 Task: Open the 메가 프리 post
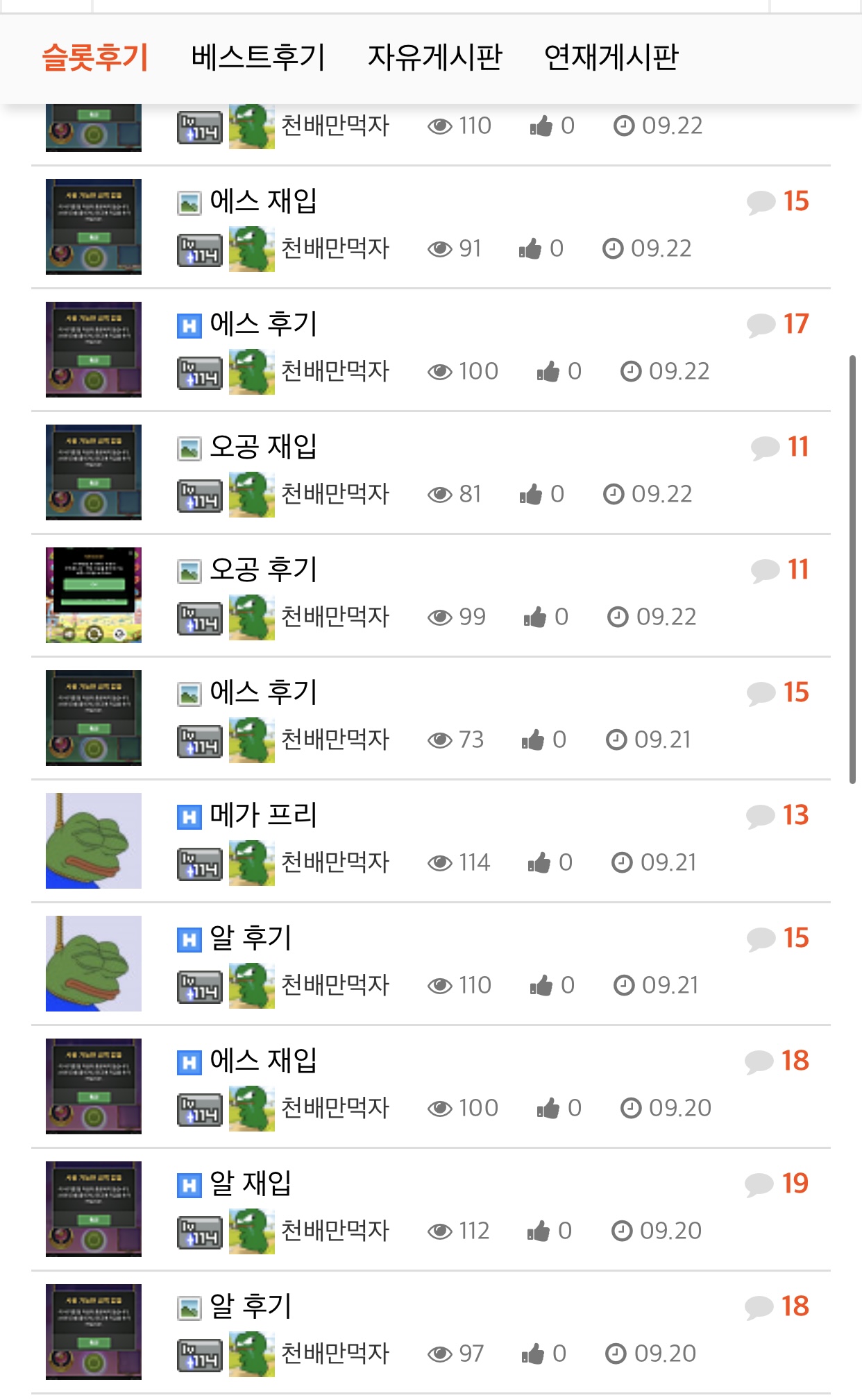click(x=264, y=815)
